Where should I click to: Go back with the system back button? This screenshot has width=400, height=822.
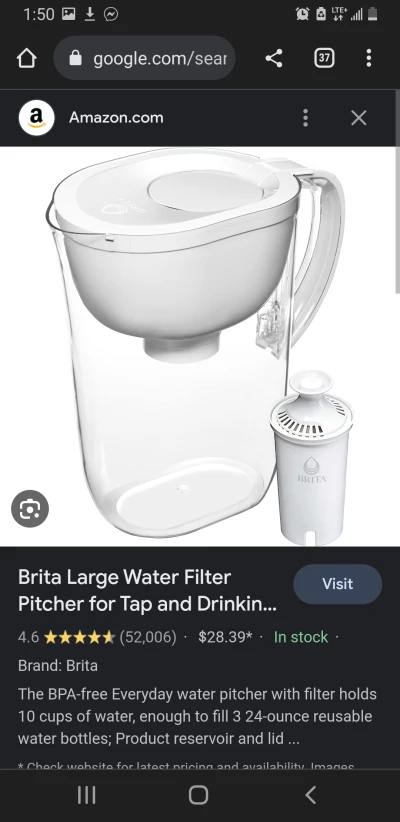tap(310, 795)
